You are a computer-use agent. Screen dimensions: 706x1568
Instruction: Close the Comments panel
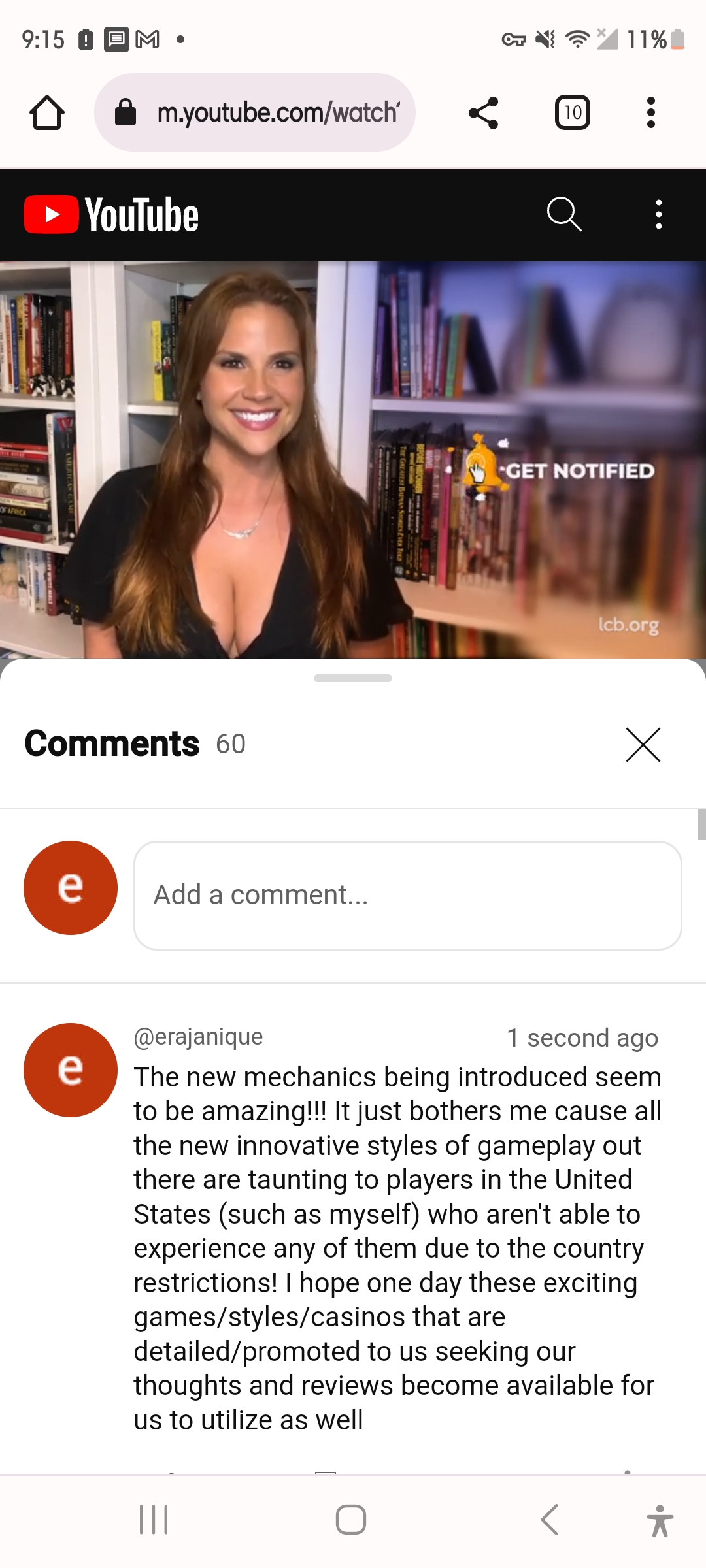coord(643,744)
